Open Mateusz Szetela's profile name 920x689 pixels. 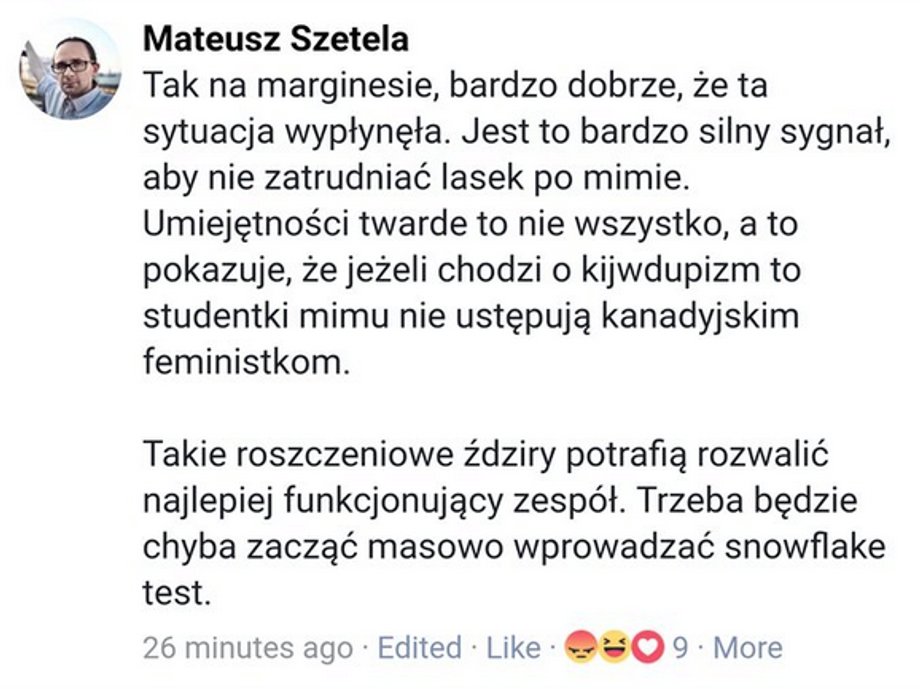pos(276,38)
